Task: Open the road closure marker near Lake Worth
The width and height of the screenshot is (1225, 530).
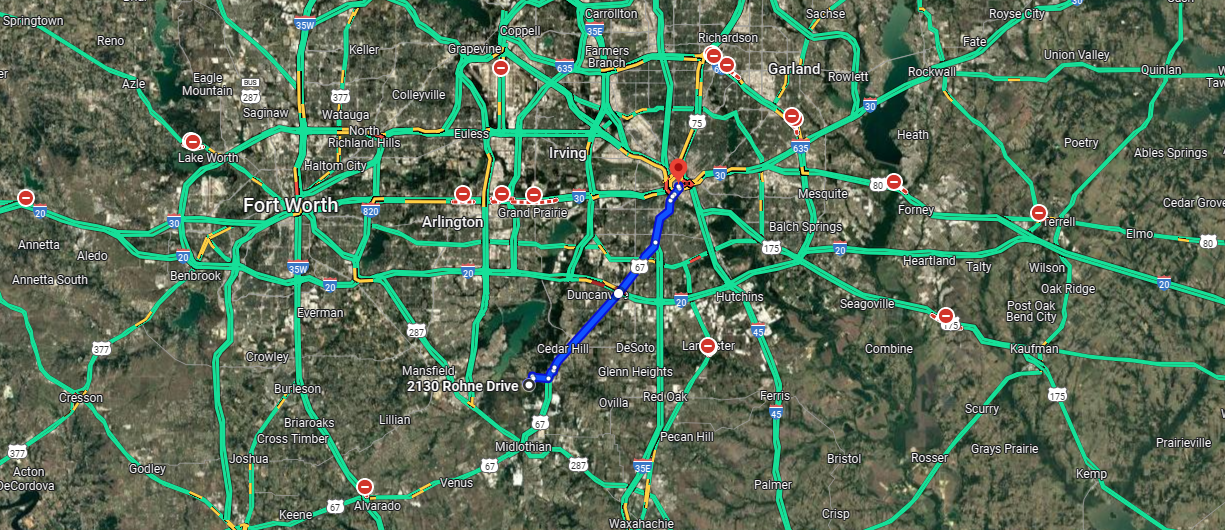Action: (192, 142)
